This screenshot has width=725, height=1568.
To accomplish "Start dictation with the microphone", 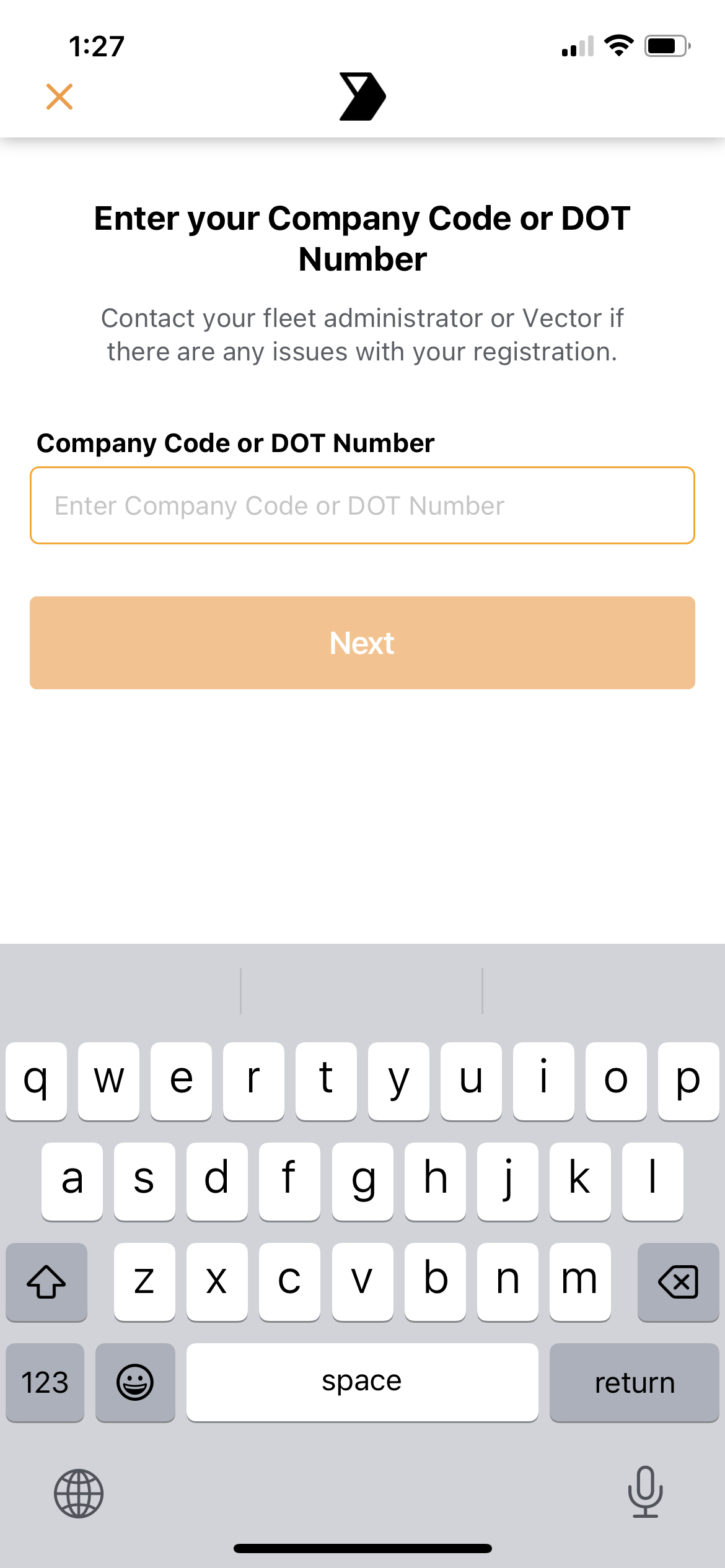I will [x=645, y=1492].
